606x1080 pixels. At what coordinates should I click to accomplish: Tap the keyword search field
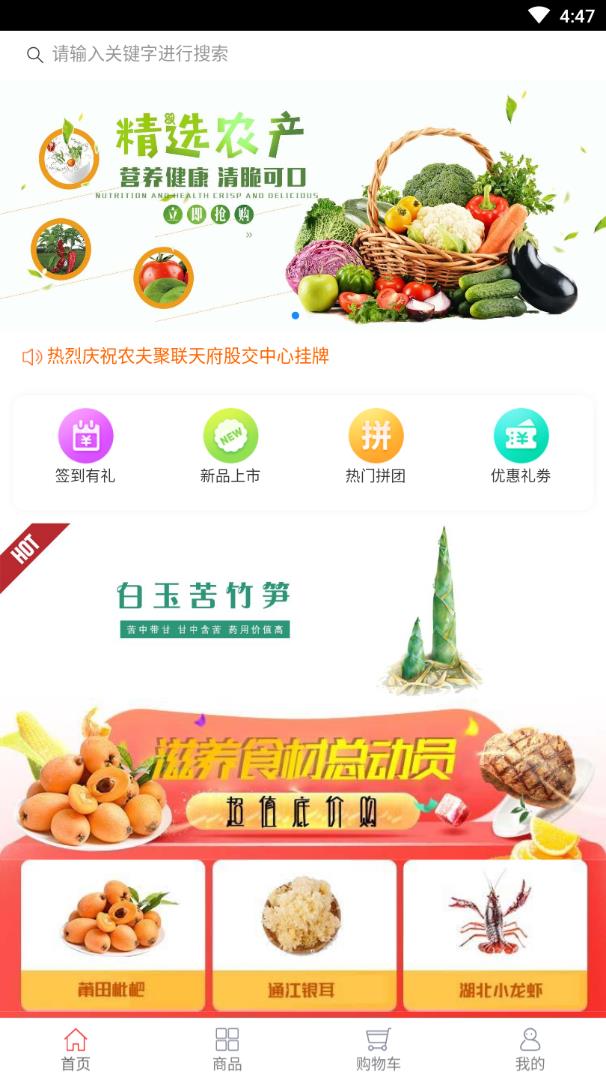point(300,54)
